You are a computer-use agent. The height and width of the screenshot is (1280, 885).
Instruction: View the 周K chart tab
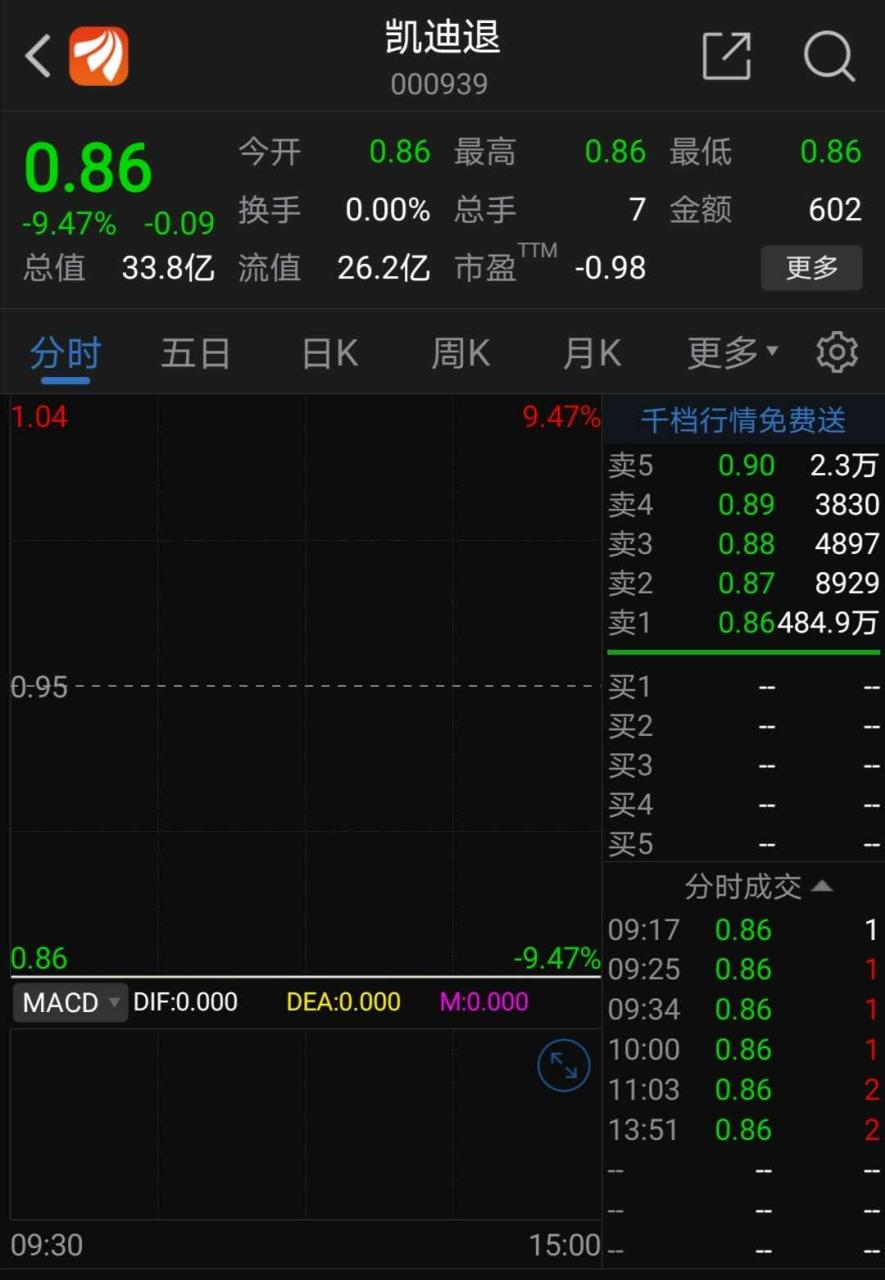click(x=460, y=353)
